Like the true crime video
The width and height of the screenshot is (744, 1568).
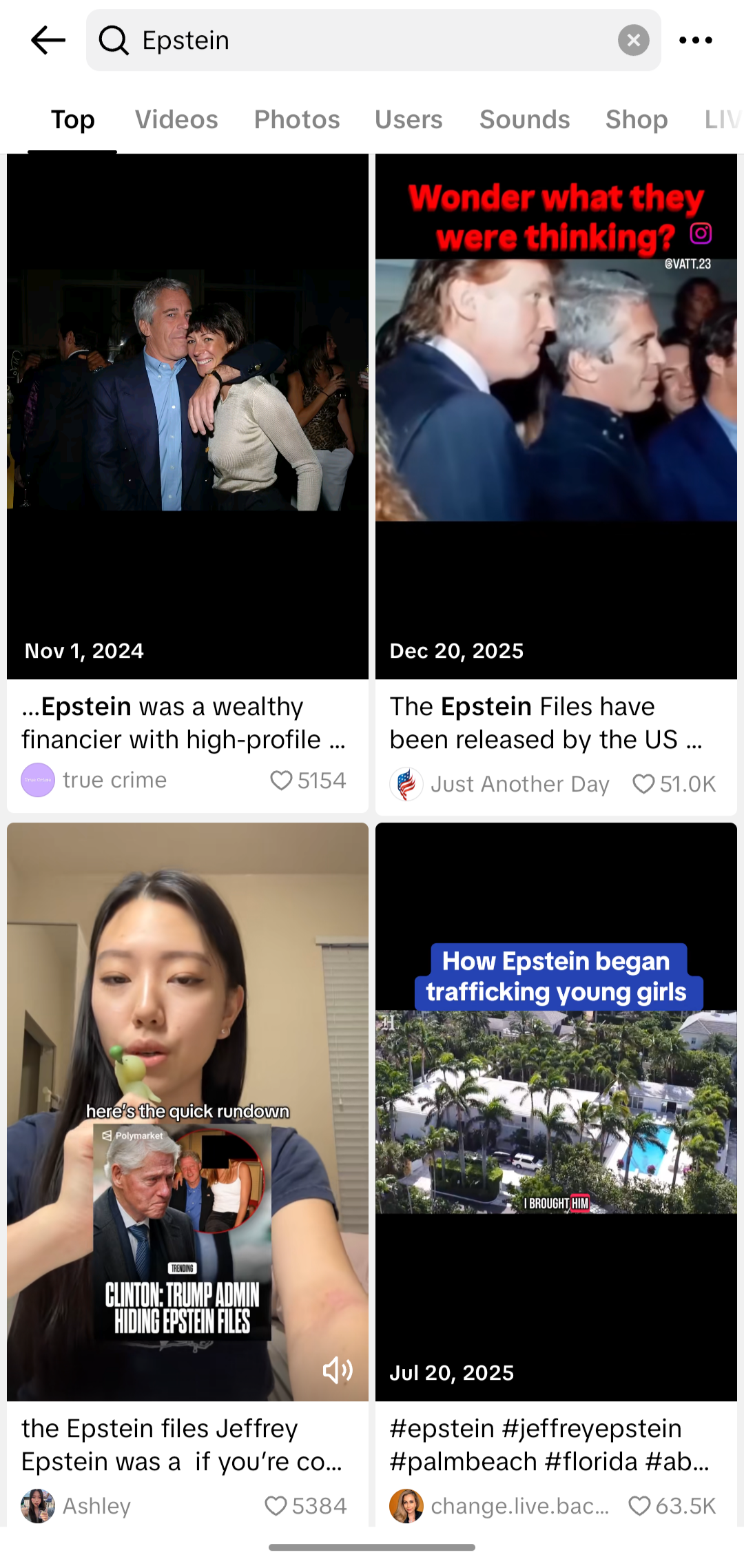coord(281,781)
